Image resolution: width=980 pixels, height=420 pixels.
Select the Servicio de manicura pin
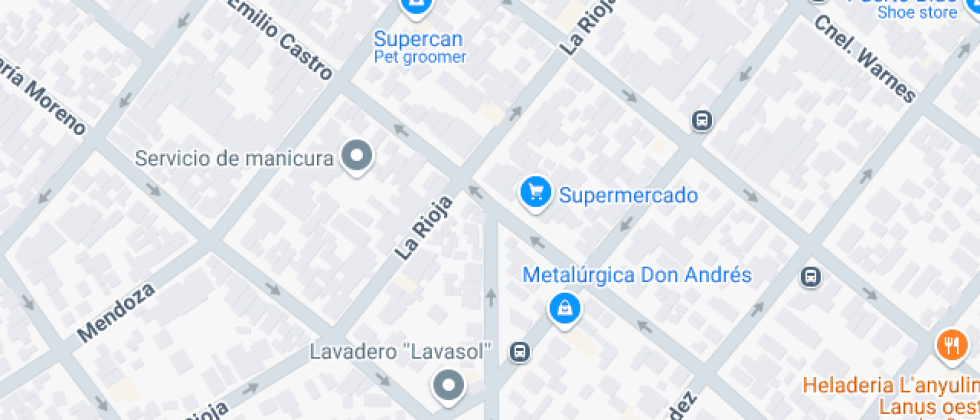point(357,158)
